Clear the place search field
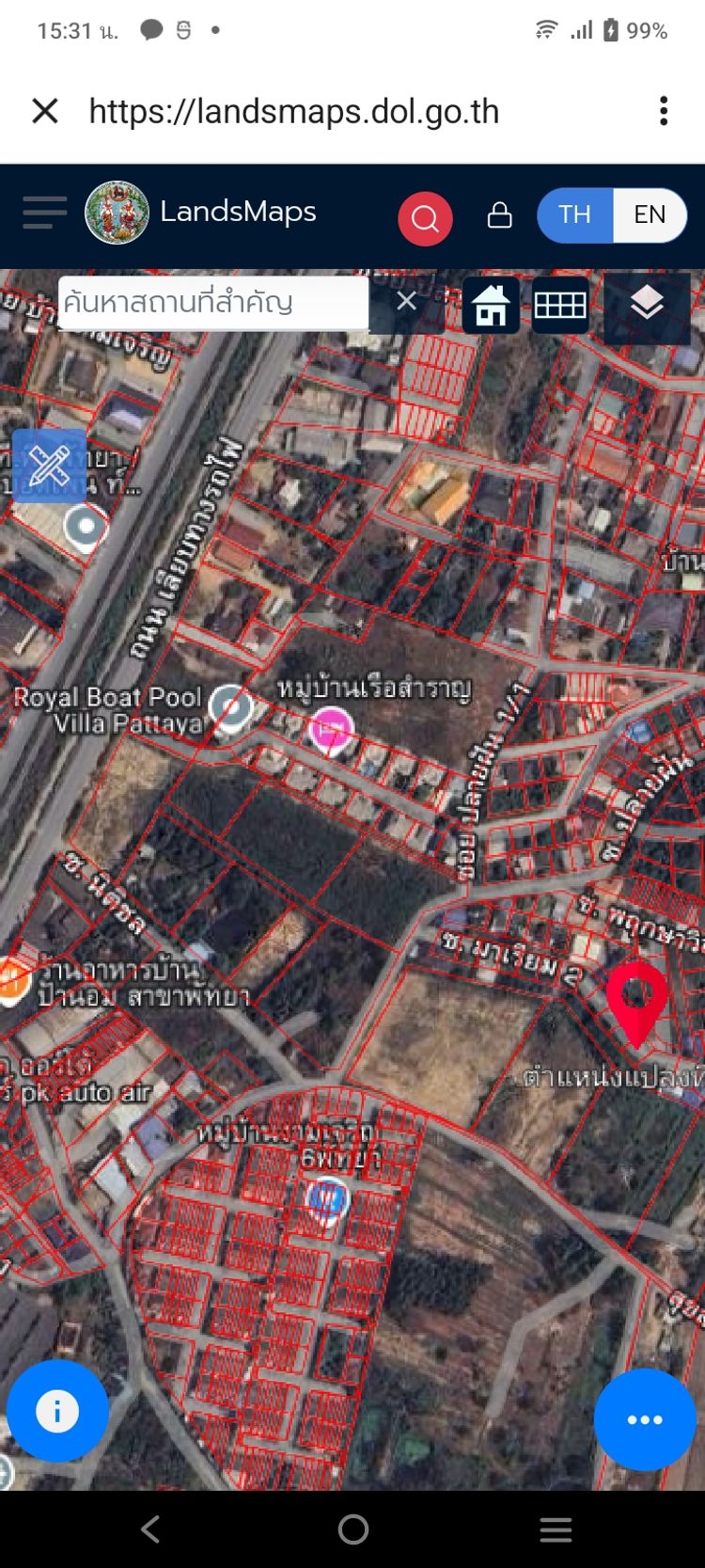Screen dimensions: 705x1568 [x=406, y=301]
